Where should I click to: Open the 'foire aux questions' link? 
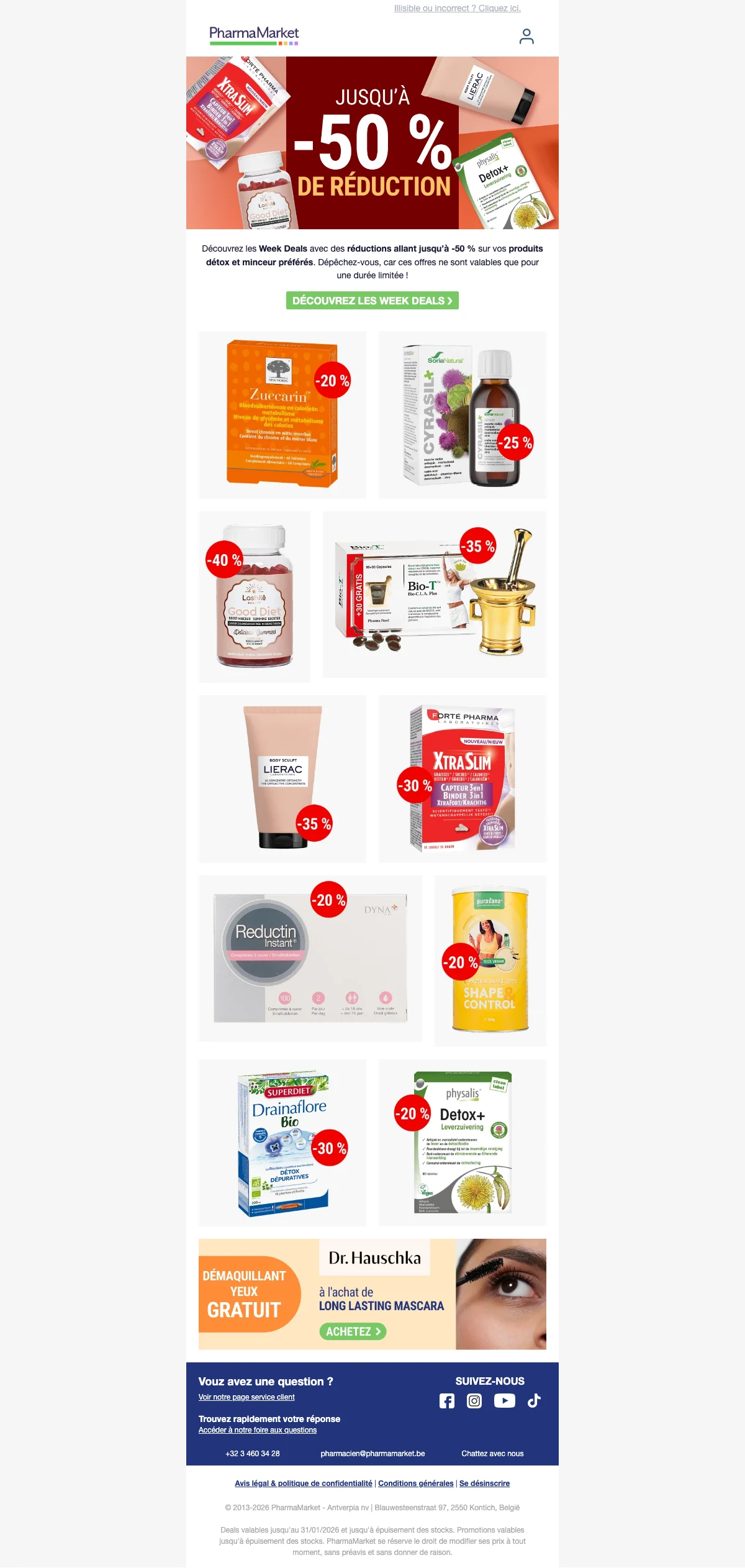[x=257, y=1430]
